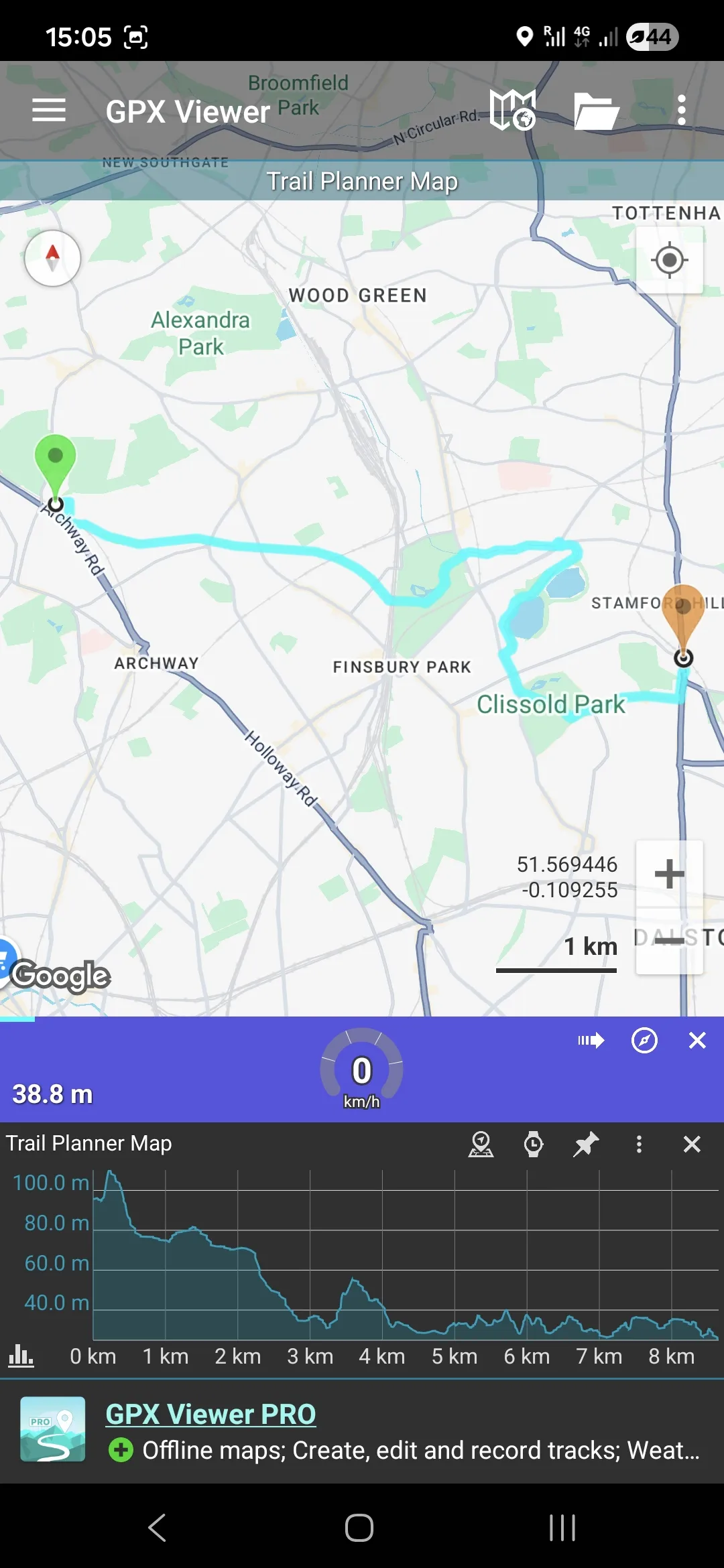The image size is (724, 1568).
Task: Tap the stopwatch icon in track panel
Action: tap(533, 1144)
